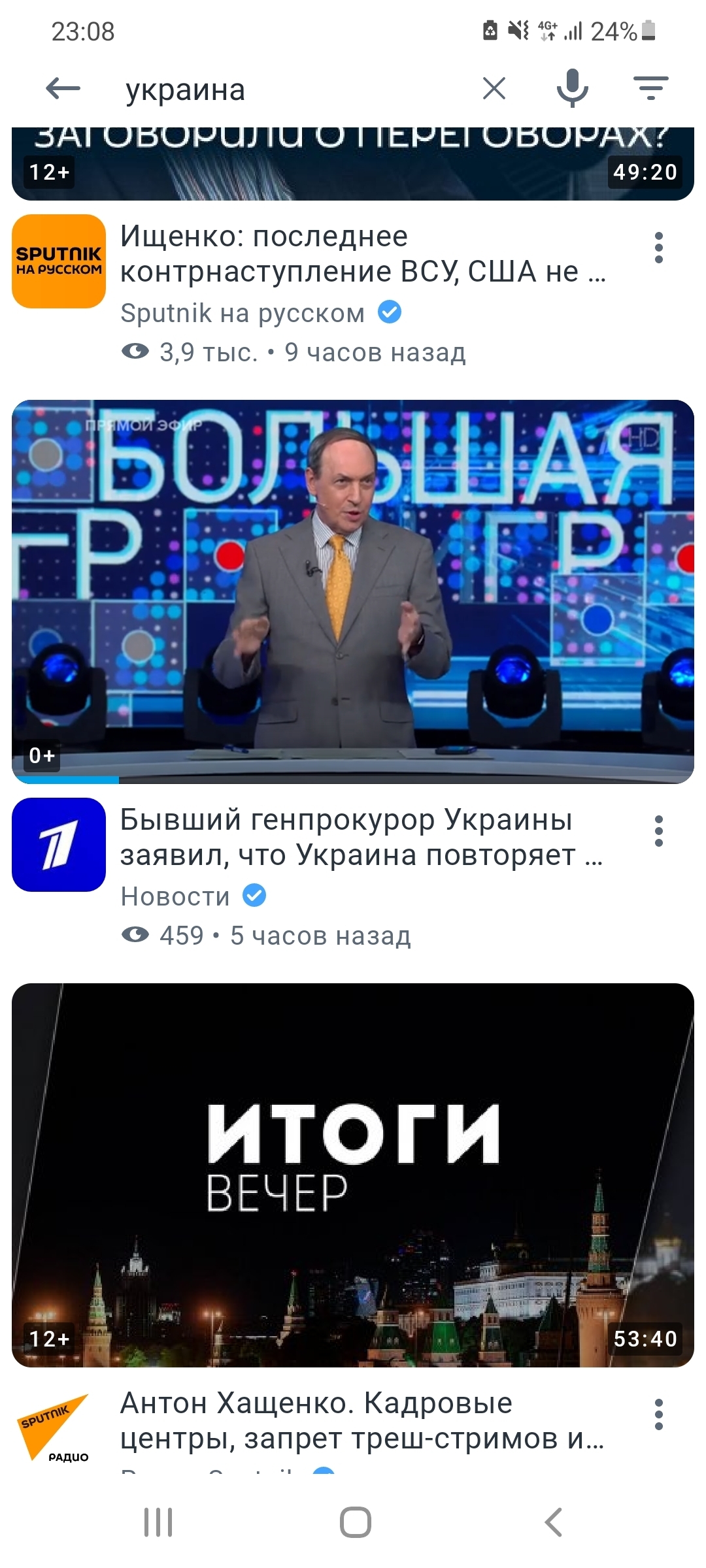Play the Большая игра video thumbnail
706x1568 pixels.
coord(353,591)
